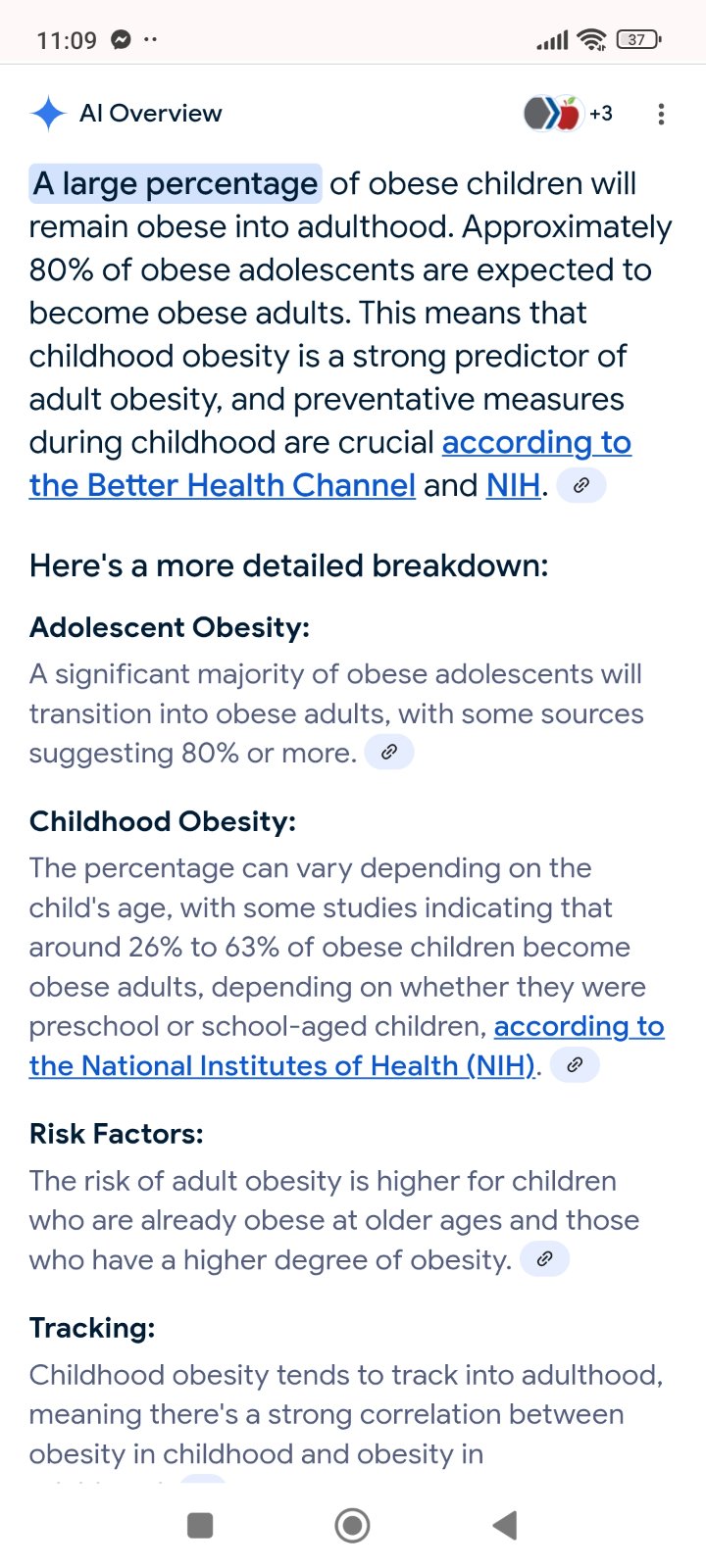
Task: Open the AI Overview overflow menu
Action: 661,115
